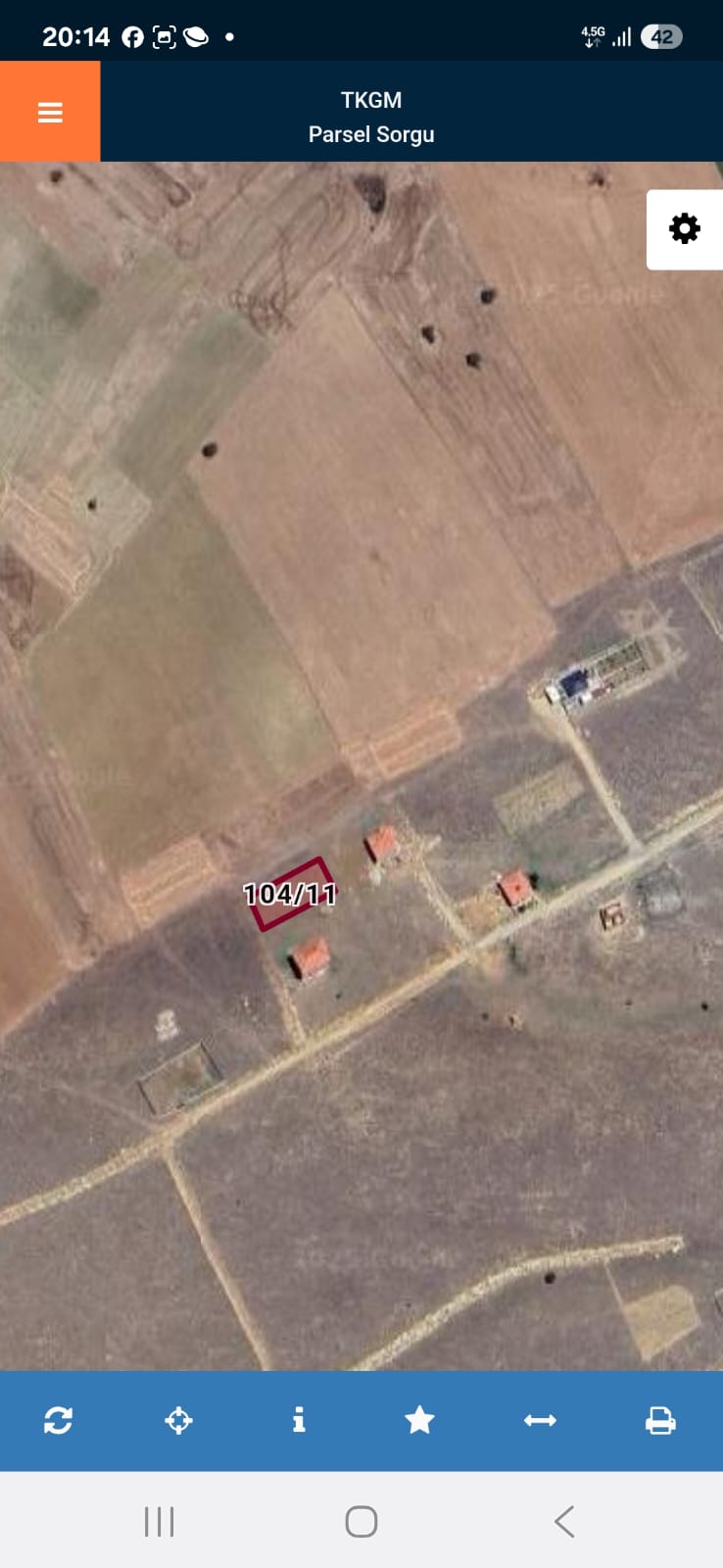The image size is (723, 1568).
Task: Open the hamburger drawer menu
Action: (50, 112)
